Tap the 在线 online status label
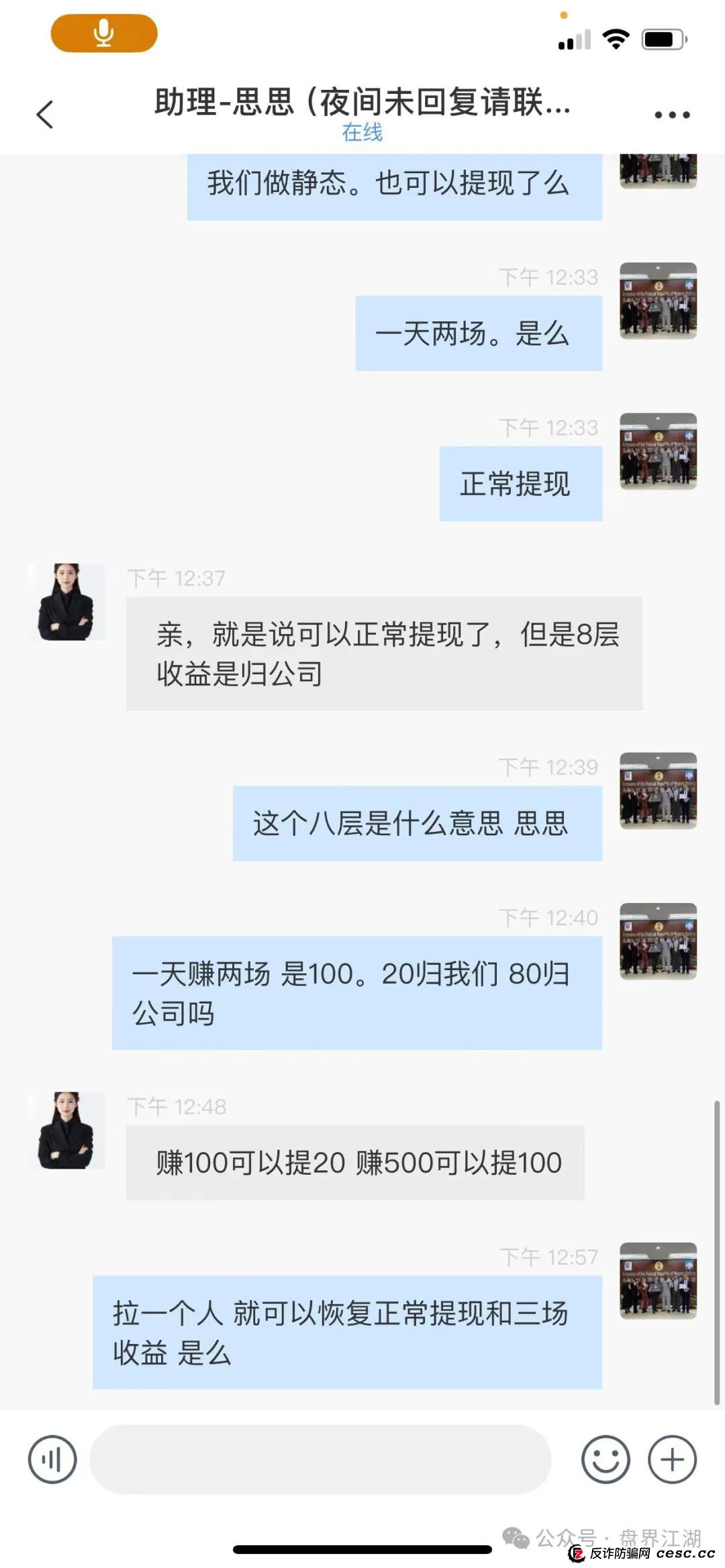Image resolution: width=725 pixels, height=1568 pixels. pos(362,134)
